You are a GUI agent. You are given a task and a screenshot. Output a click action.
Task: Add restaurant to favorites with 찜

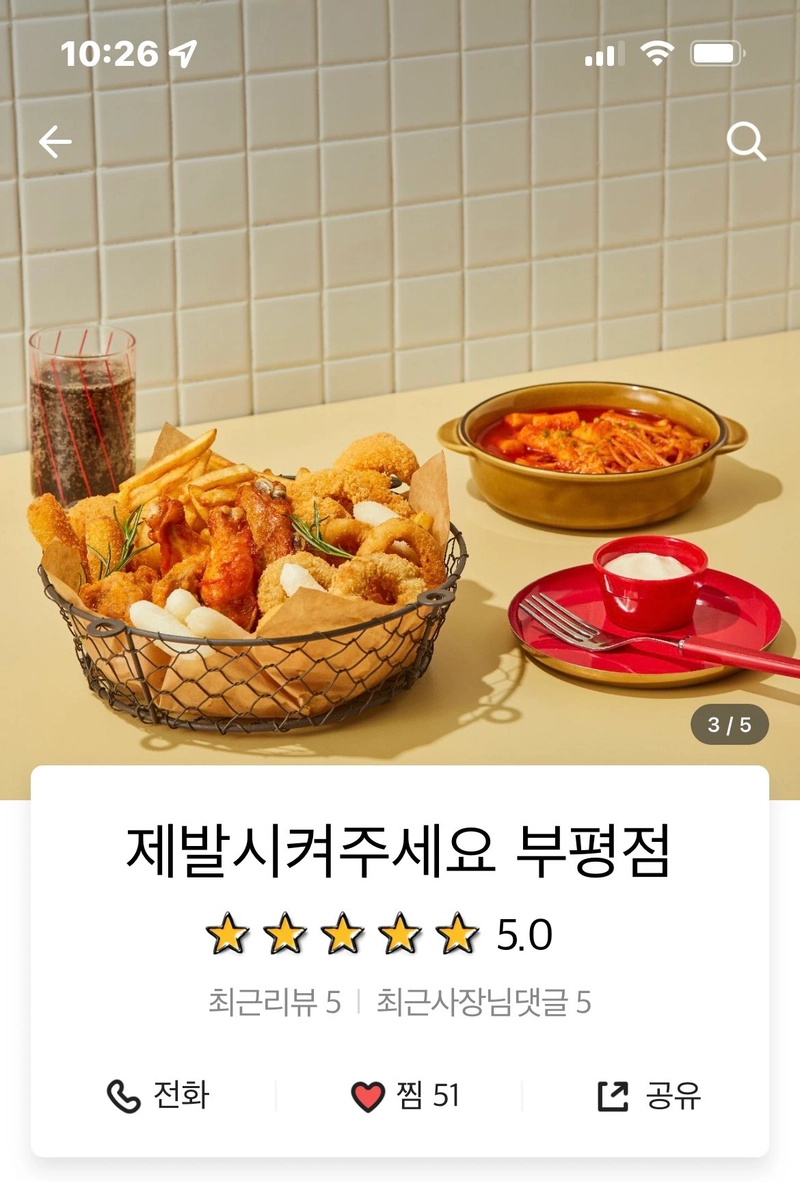click(x=405, y=1096)
